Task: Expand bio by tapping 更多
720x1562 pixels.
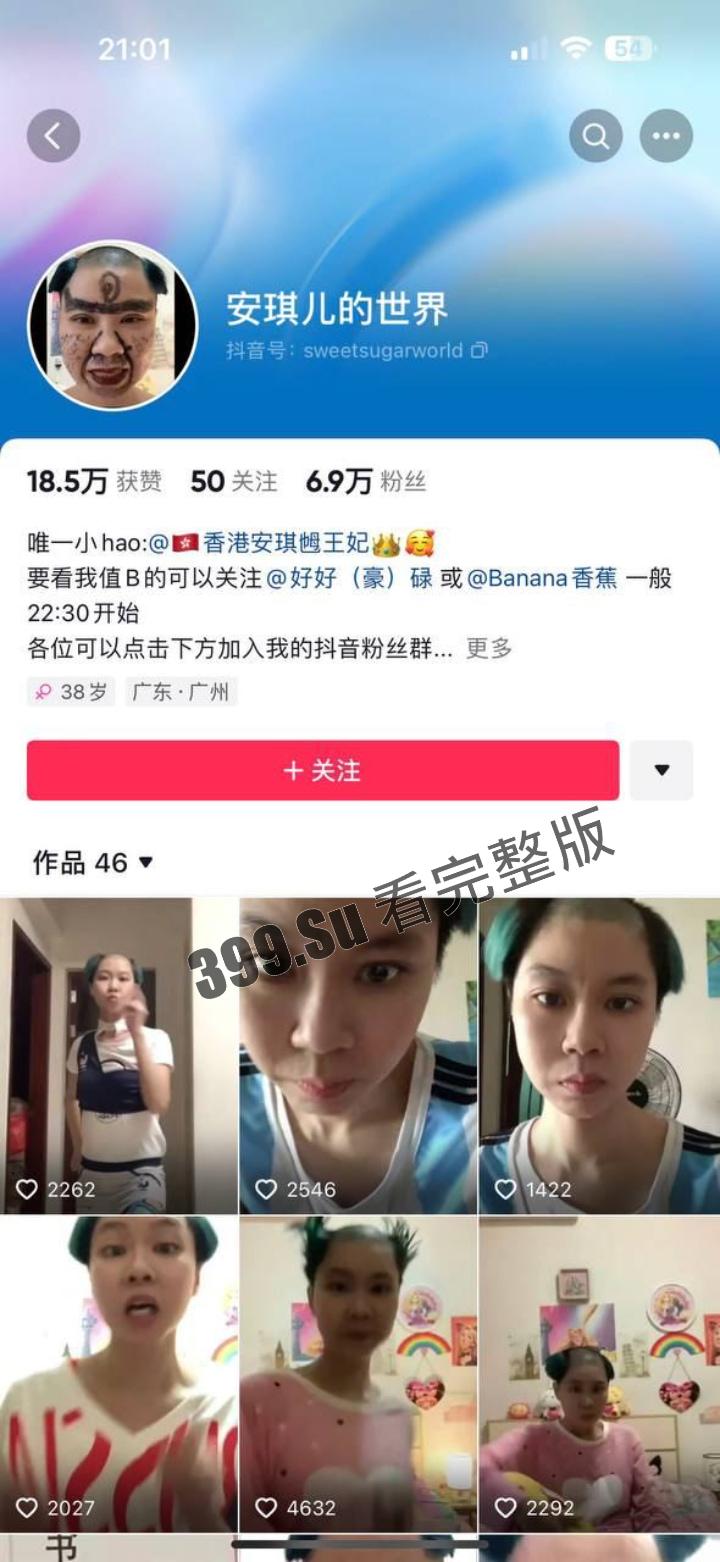Action: 491,648
